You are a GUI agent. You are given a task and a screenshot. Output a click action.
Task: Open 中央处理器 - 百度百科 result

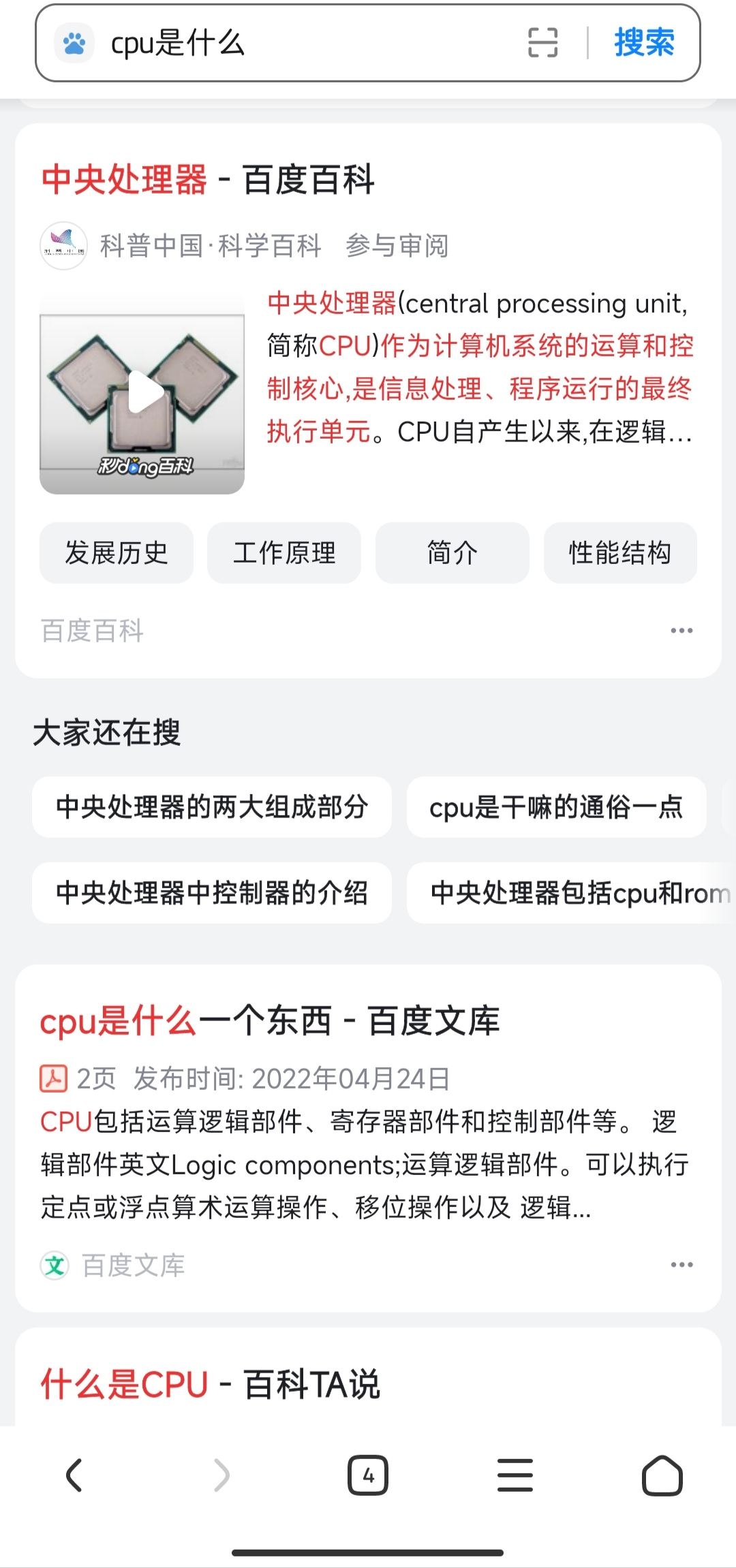pyautogui.click(x=208, y=180)
